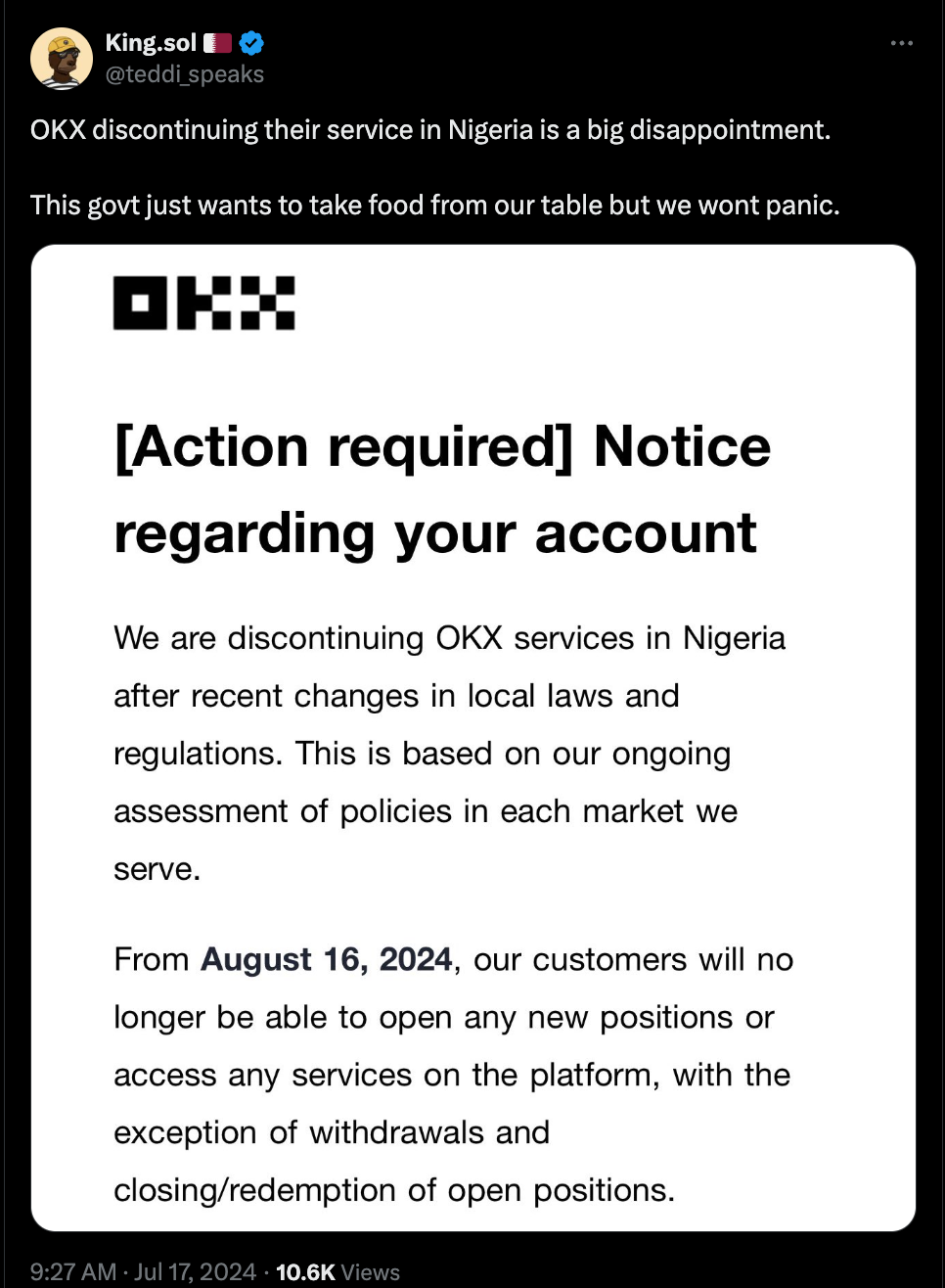945x1288 pixels.
Task: Click the Qatar flag emoji in the username
Action: tap(216, 42)
